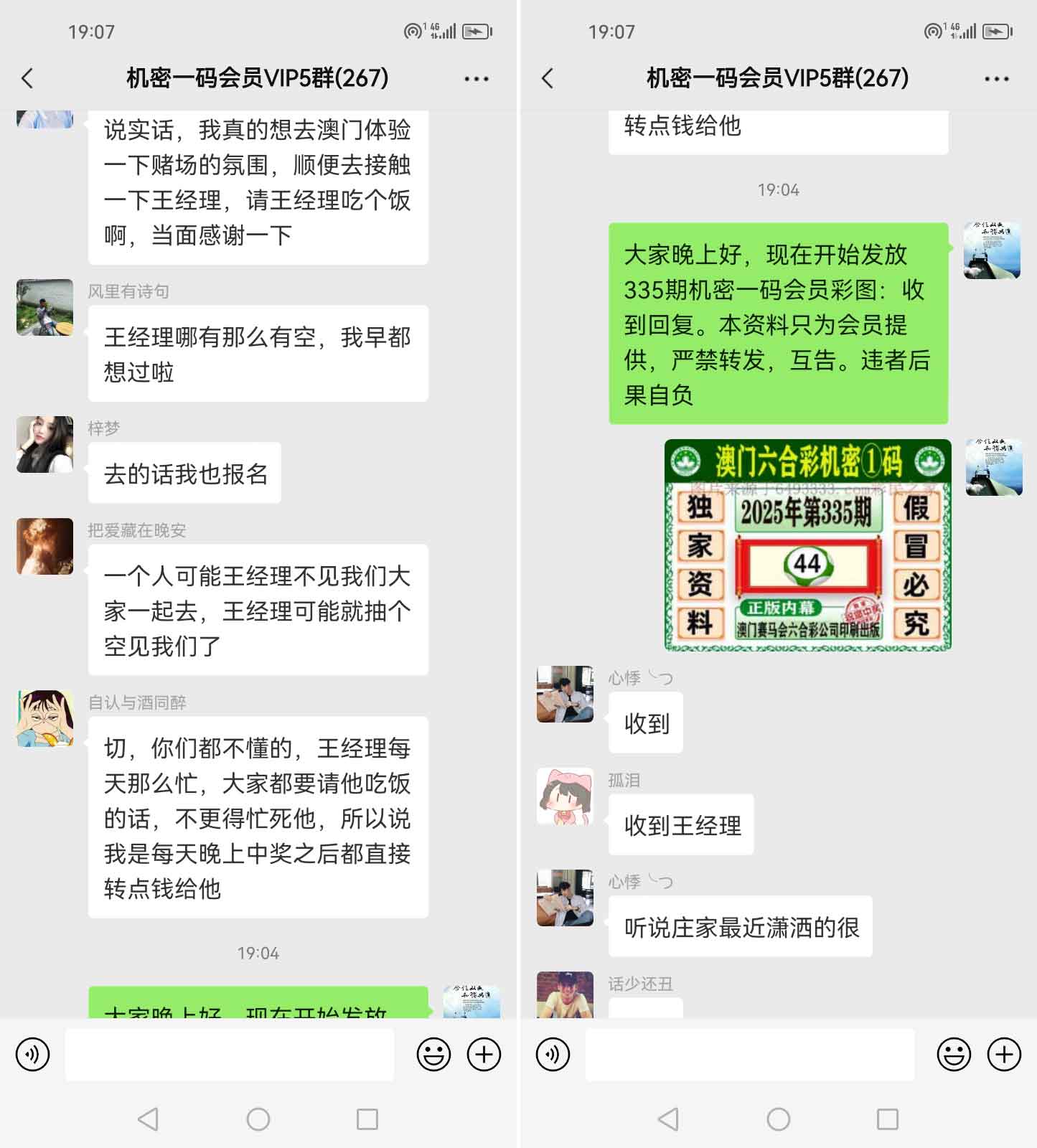Screen dimensions: 1037x1148
Task: Open 自认与酒同醉's avatar
Action: coord(44,718)
